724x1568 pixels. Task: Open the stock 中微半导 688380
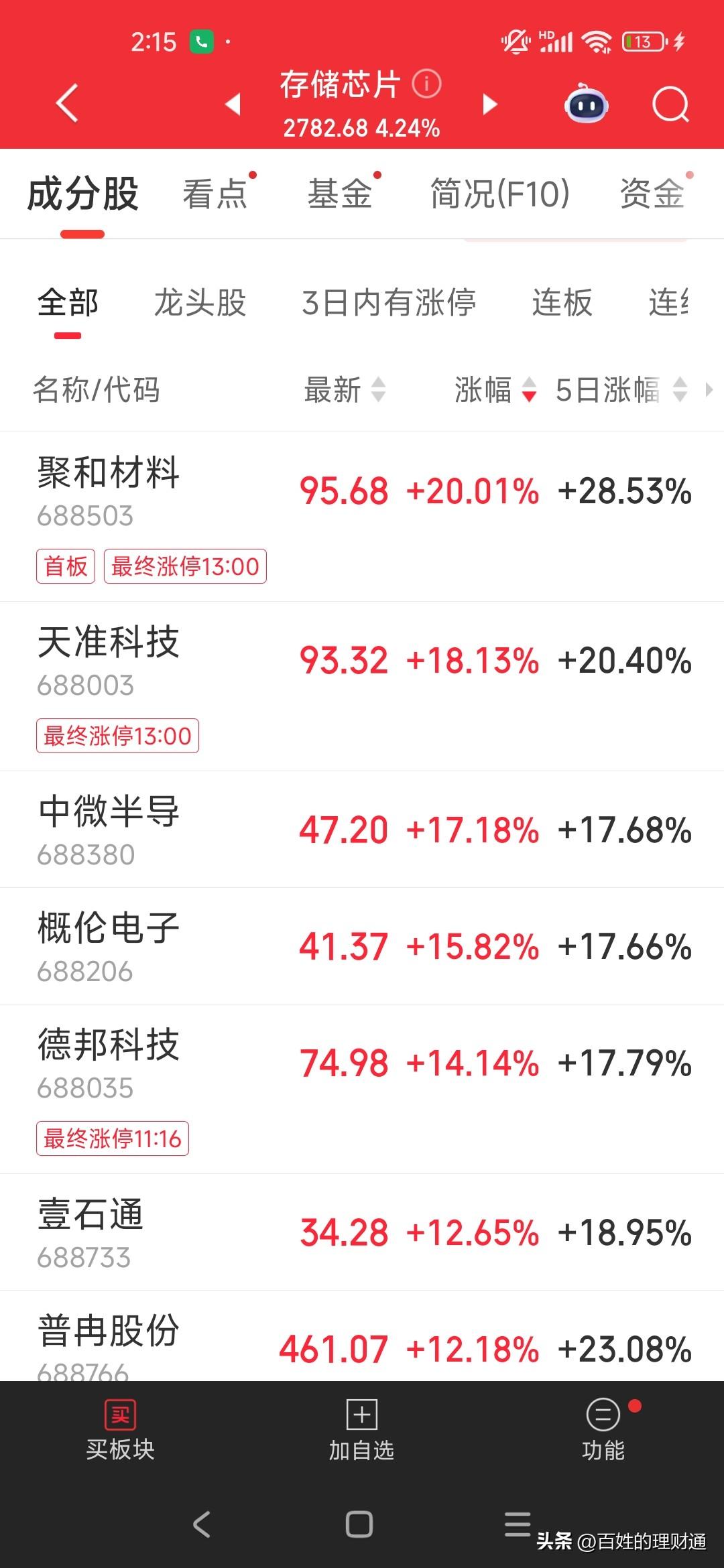(x=362, y=830)
